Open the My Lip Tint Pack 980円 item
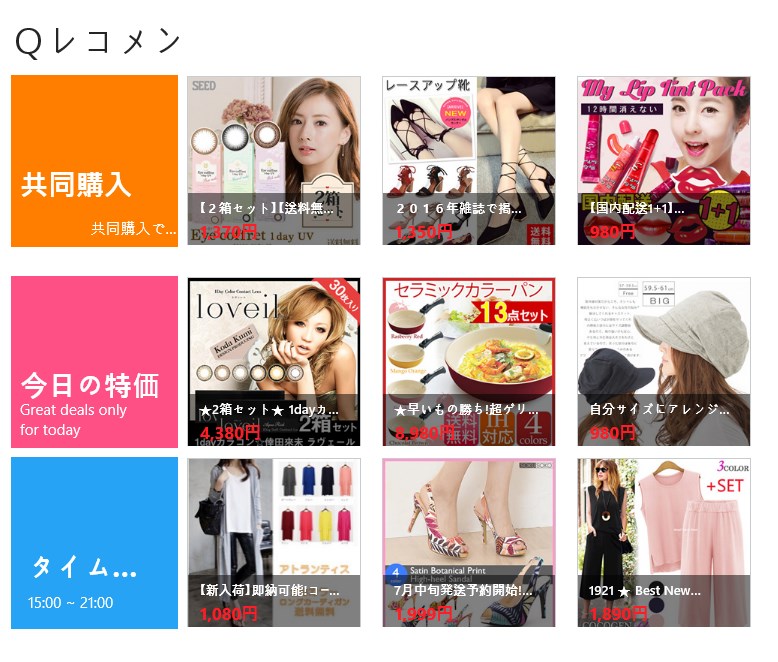 tap(663, 160)
